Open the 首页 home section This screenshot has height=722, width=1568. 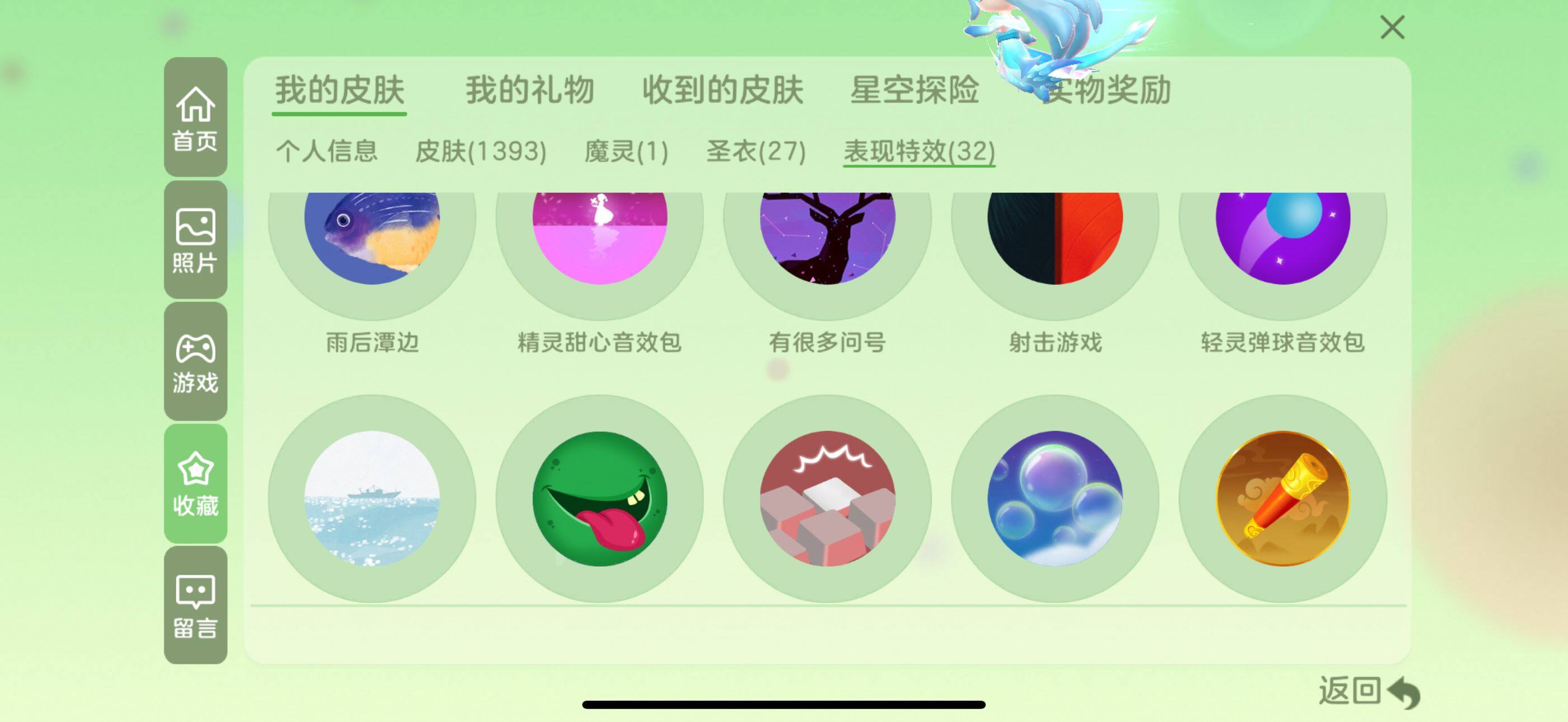click(195, 118)
